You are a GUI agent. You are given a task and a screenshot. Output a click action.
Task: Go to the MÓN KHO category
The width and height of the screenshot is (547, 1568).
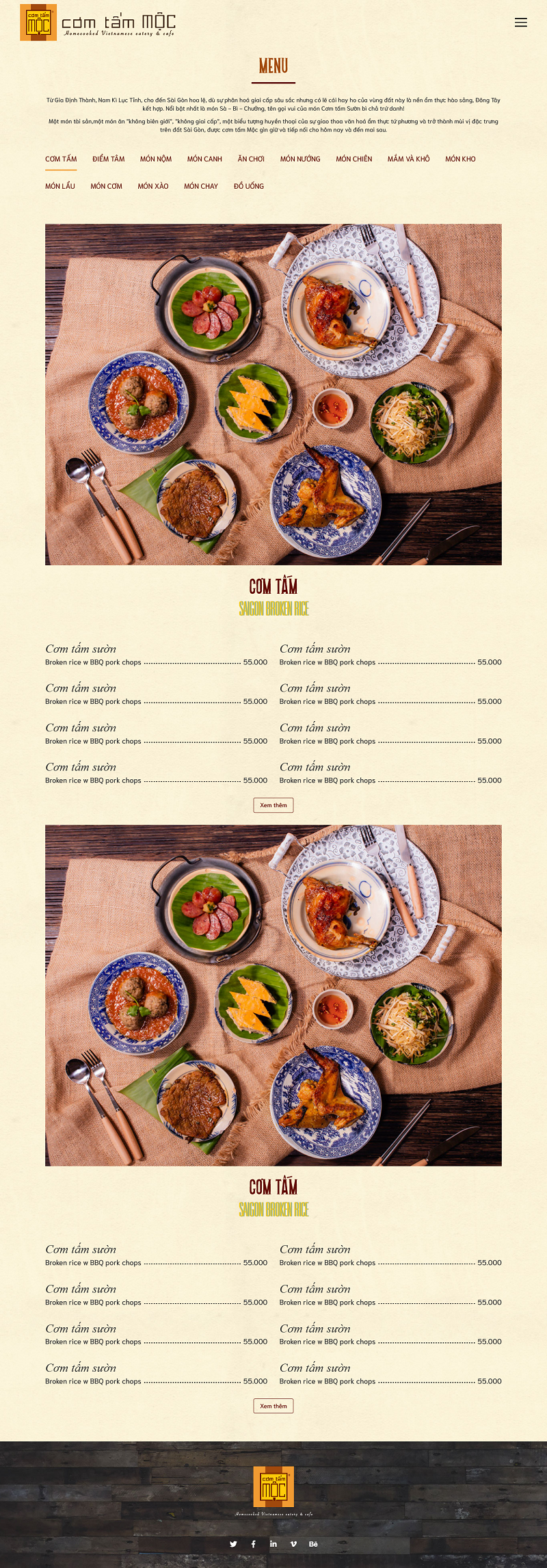tap(460, 159)
